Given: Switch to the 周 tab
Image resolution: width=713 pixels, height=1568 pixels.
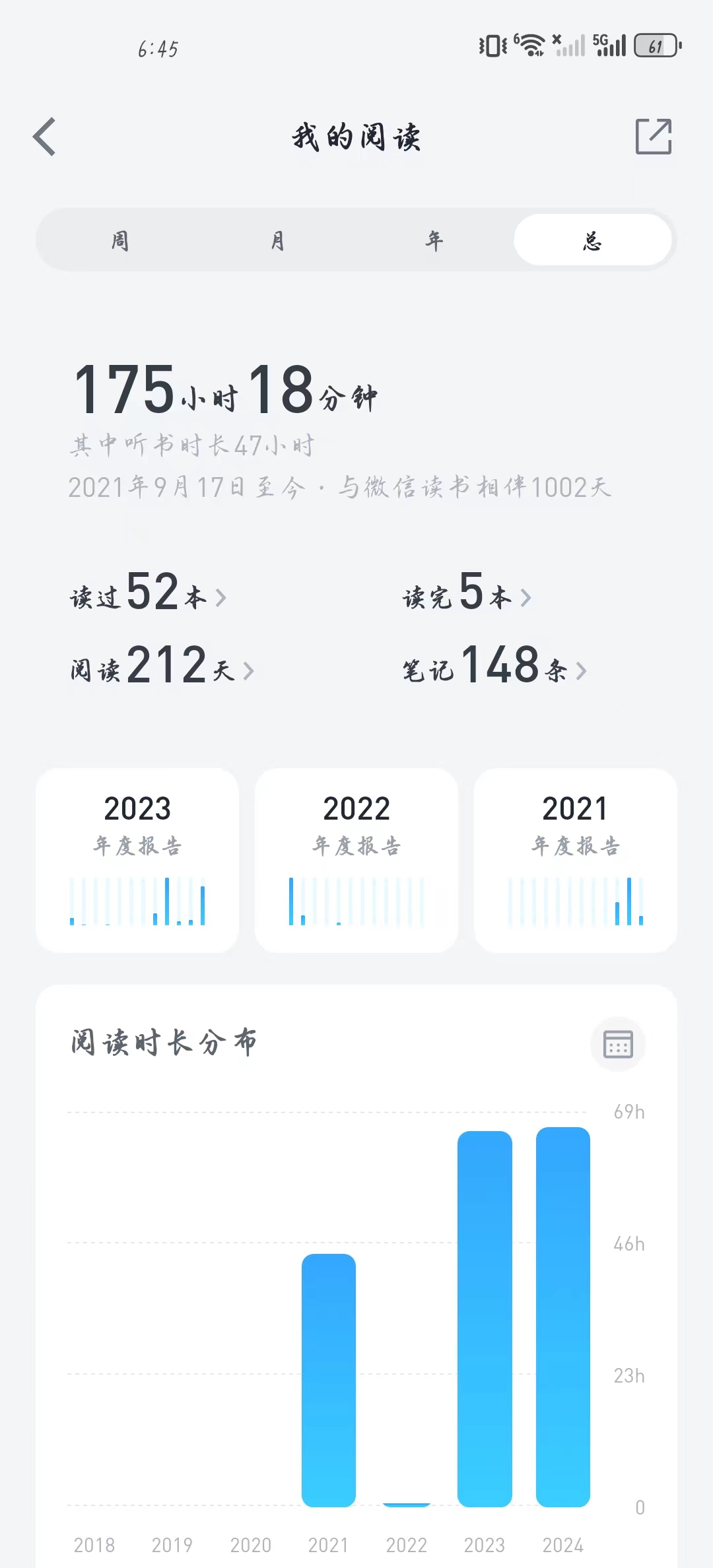Looking at the screenshot, I should pos(119,240).
